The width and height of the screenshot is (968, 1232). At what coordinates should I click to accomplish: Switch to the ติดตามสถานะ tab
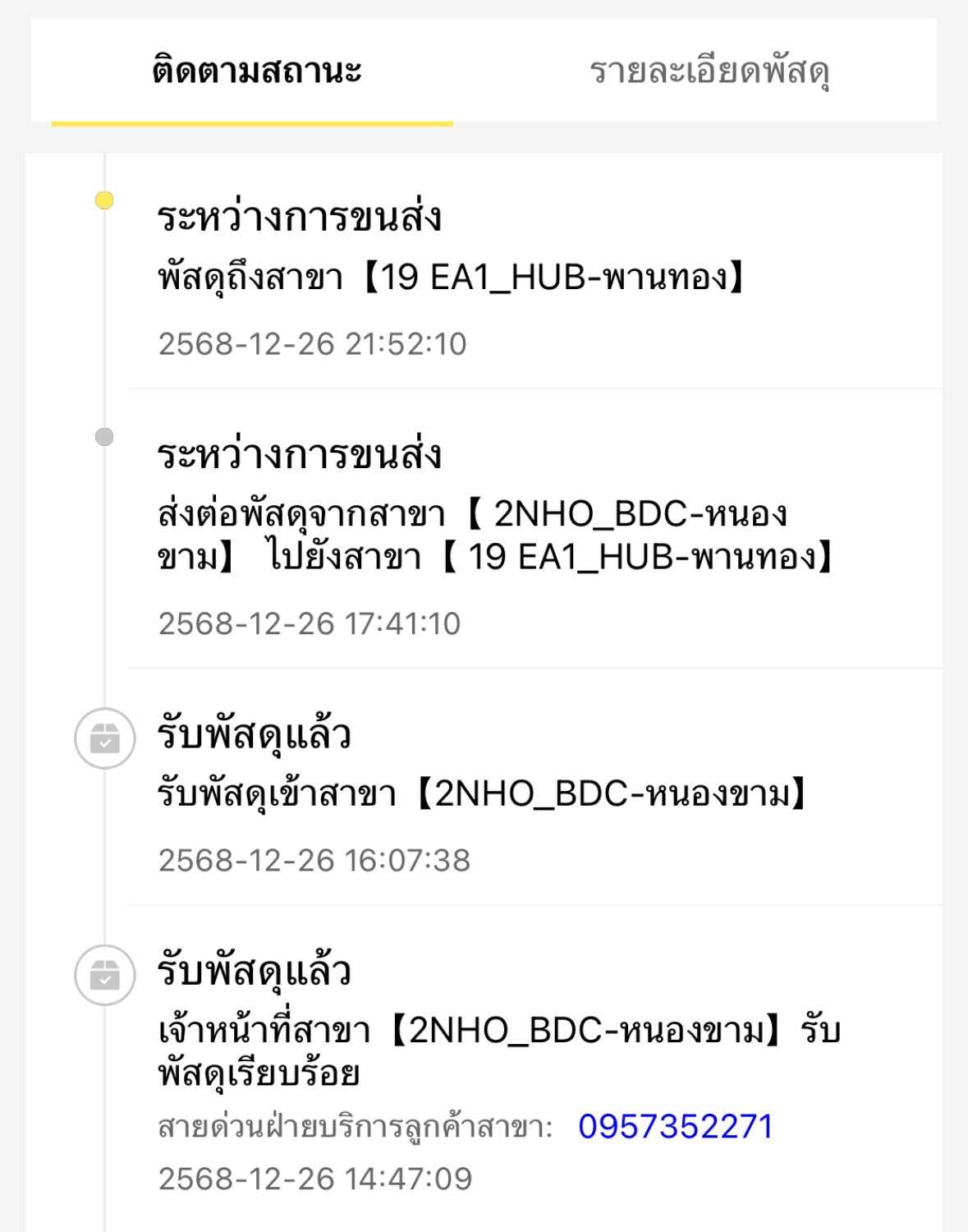point(256,71)
